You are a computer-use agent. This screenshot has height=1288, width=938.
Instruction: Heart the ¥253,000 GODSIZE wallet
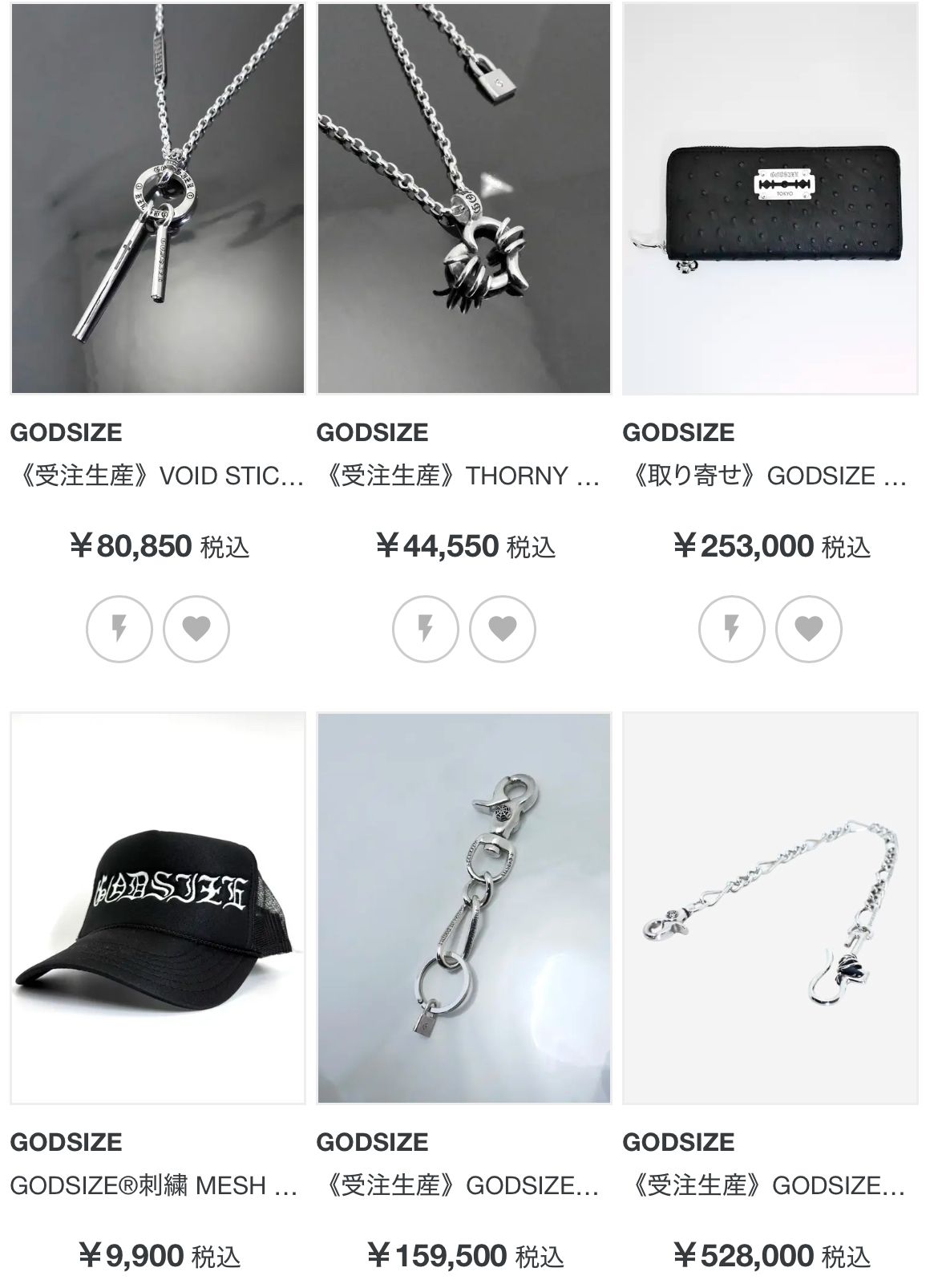point(809,628)
